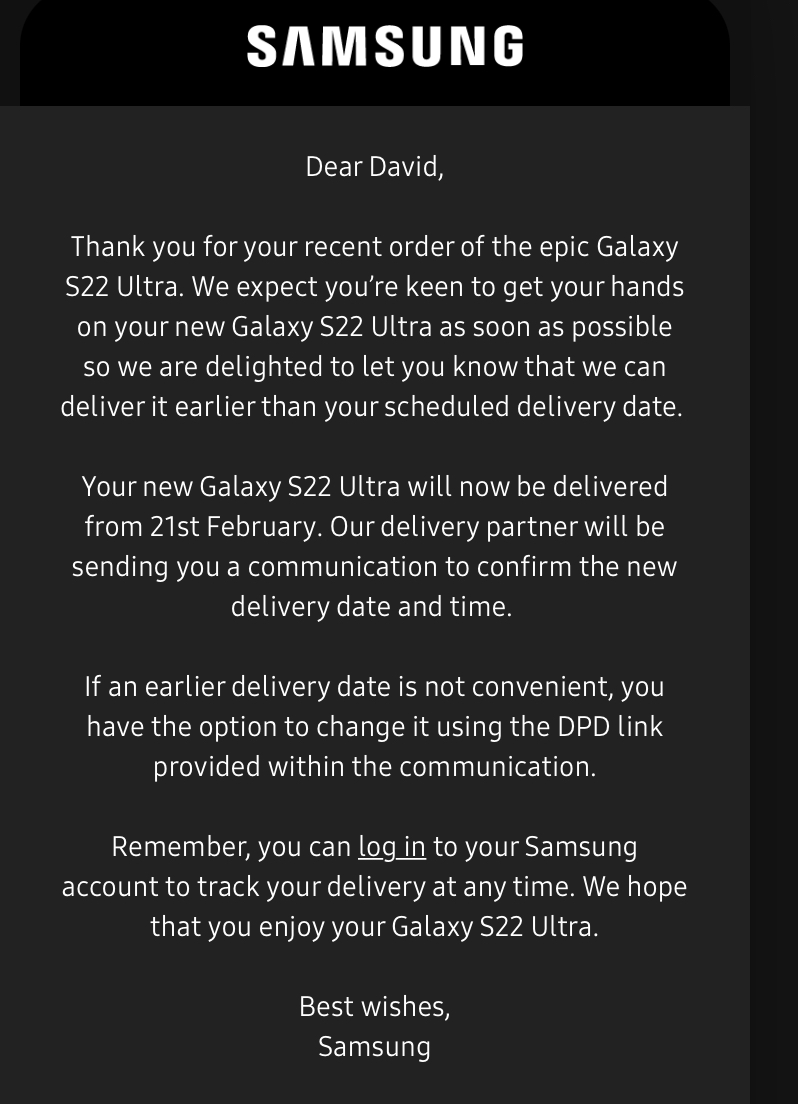
Task: Open the underlined log in link
Action: point(391,847)
